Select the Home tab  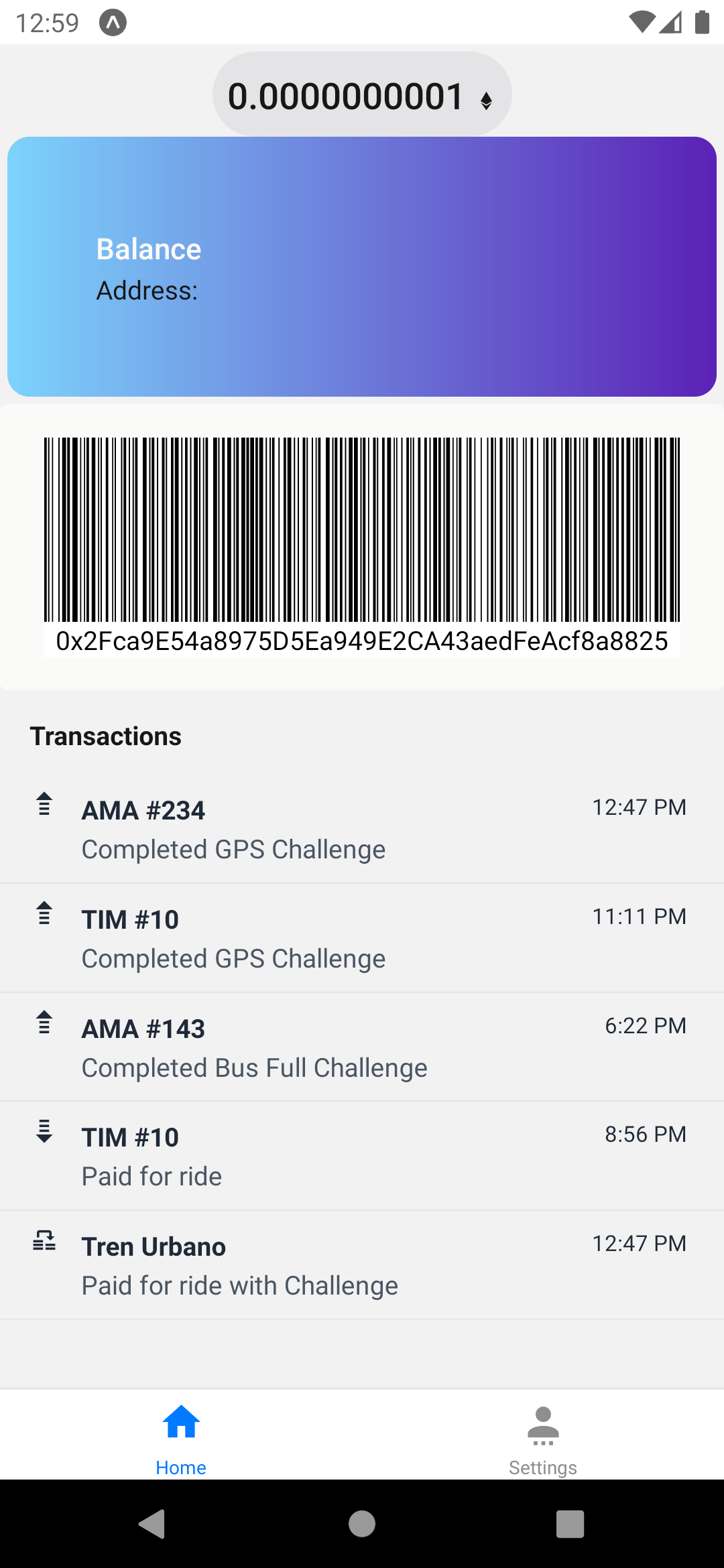point(181,1439)
